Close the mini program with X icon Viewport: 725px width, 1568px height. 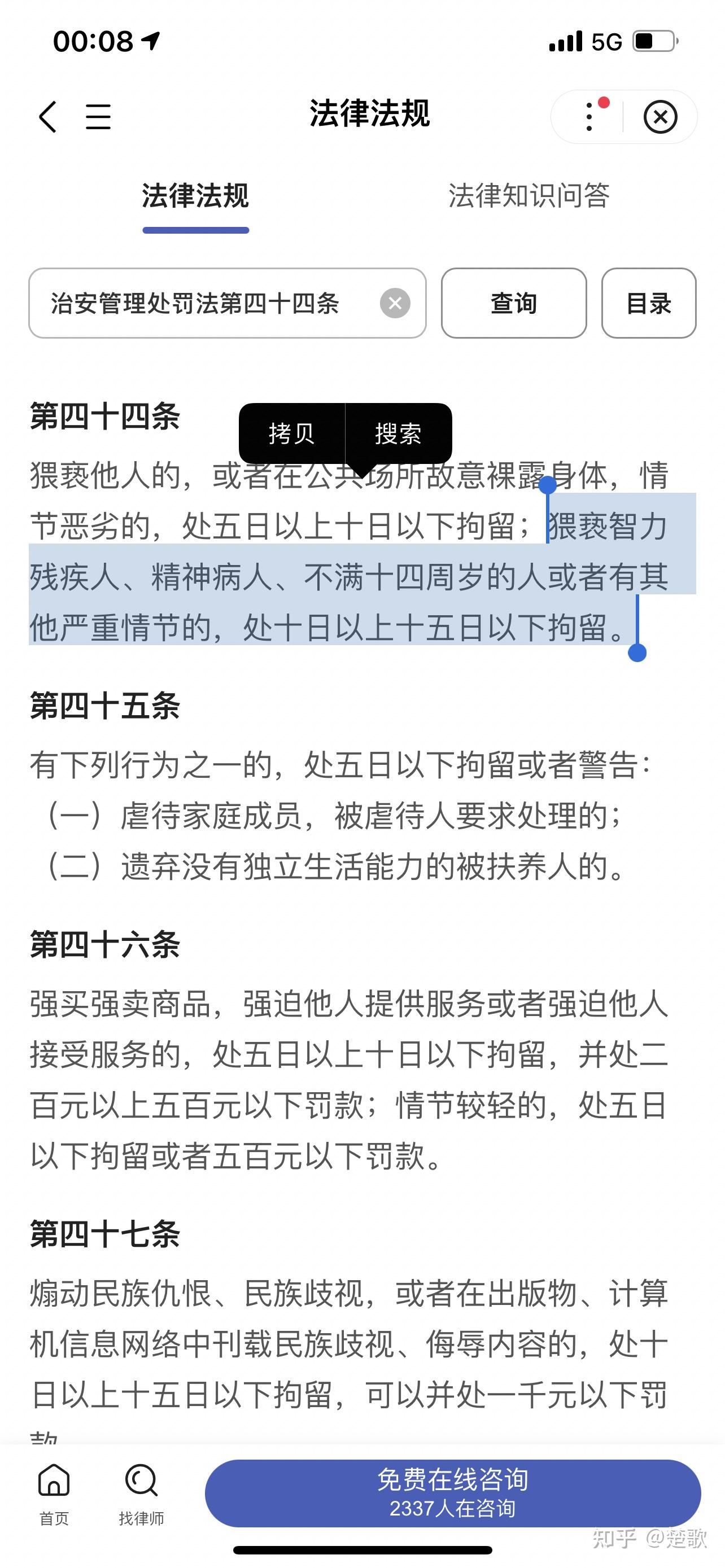coord(661,117)
